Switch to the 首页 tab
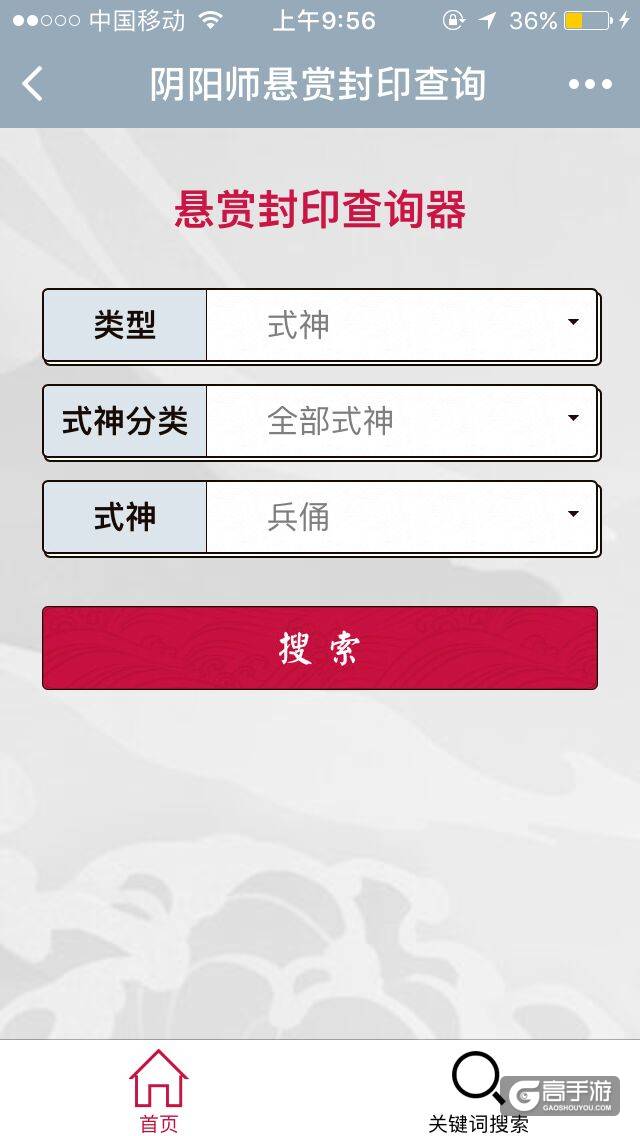The height and width of the screenshot is (1136, 640). point(159,1090)
